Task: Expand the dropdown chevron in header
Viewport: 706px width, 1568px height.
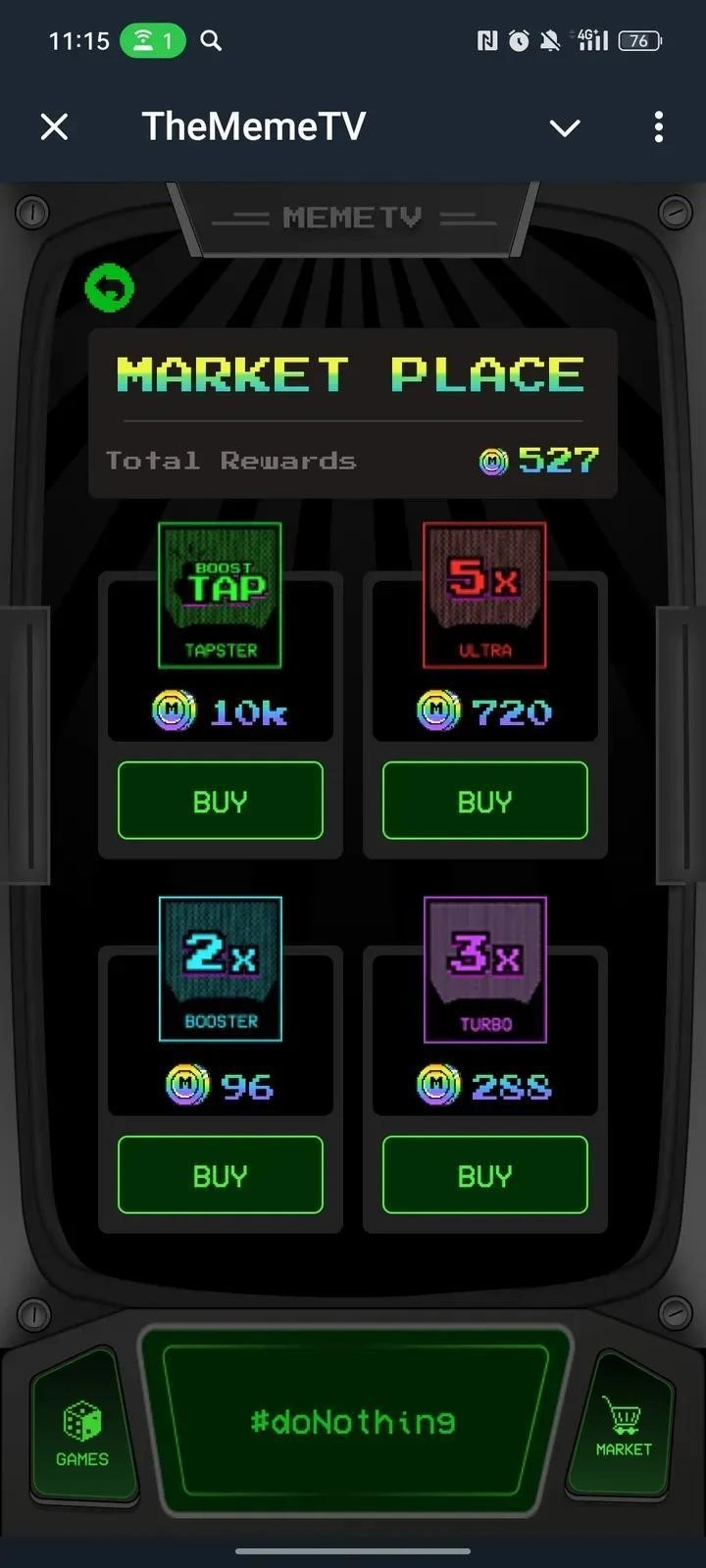Action: pos(565,127)
